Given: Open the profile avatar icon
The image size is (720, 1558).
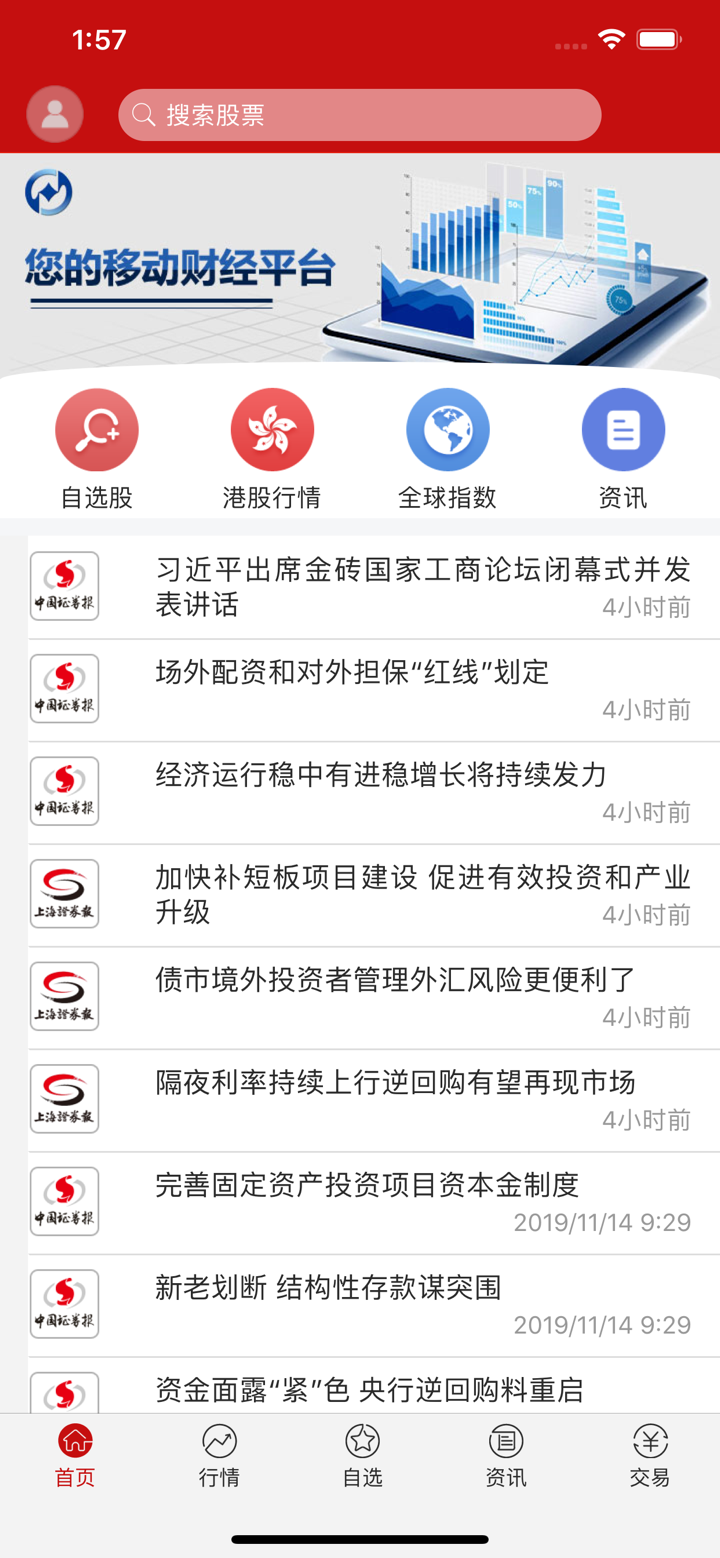Looking at the screenshot, I should (x=55, y=114).
